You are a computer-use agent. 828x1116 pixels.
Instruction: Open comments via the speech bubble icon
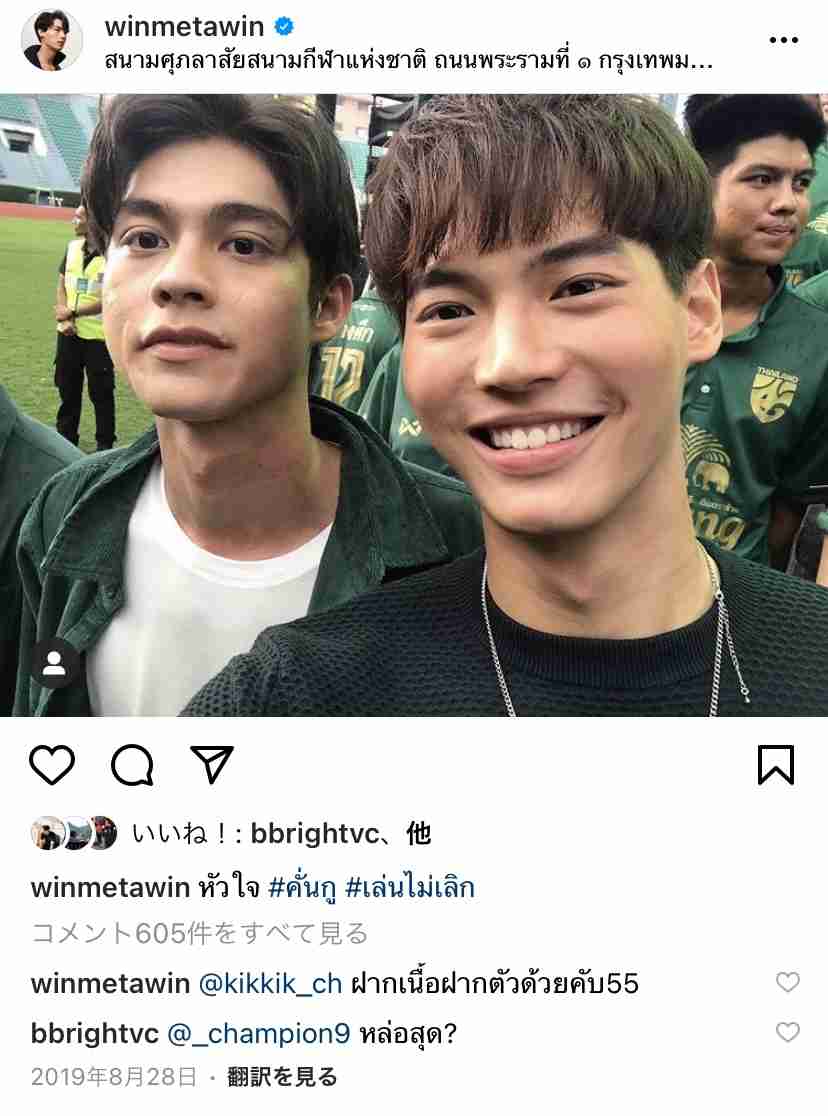(x=132, y=765)
